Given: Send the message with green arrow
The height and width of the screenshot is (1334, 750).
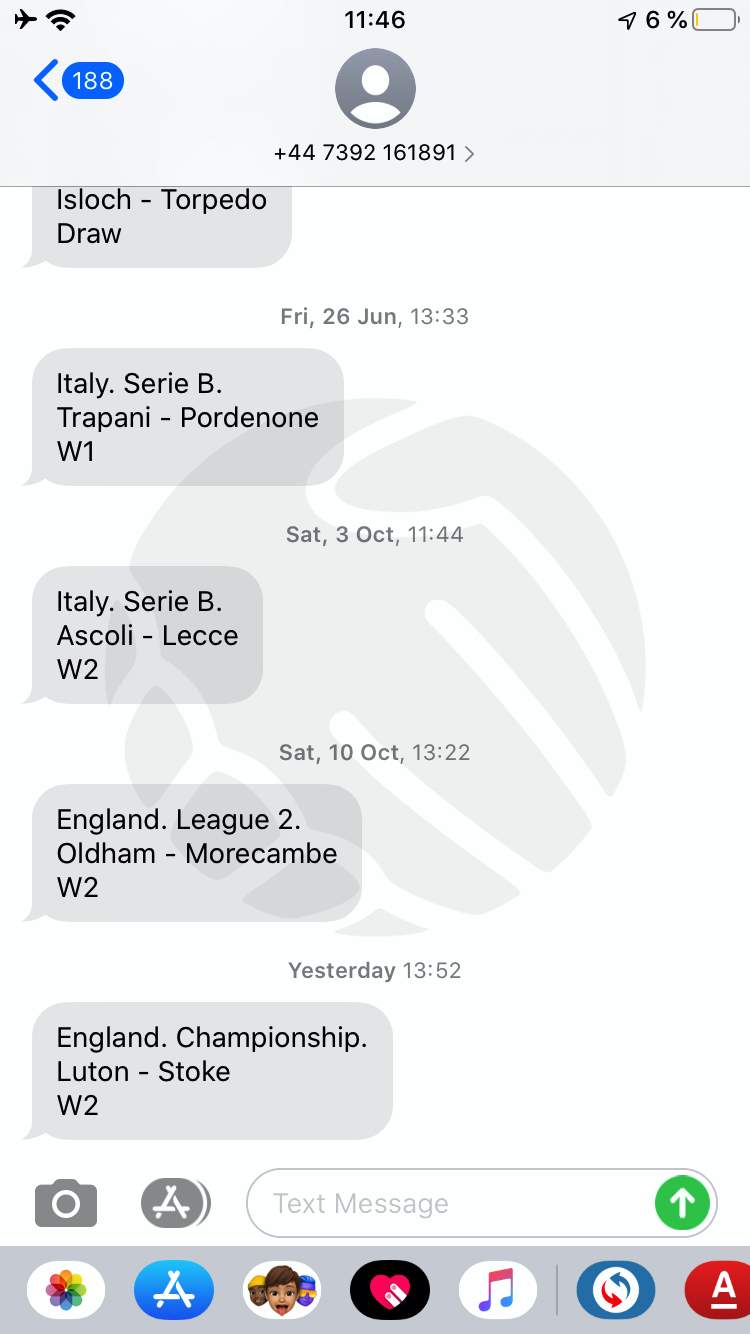Looking at the screenshot, I should tap(682, 1203).
